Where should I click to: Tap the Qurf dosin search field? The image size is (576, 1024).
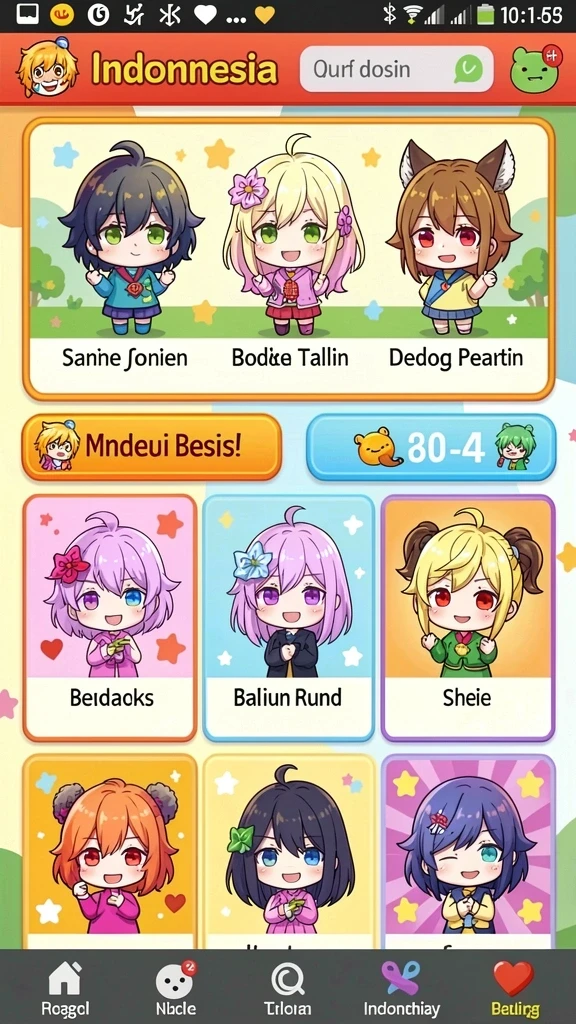[396, 69]
